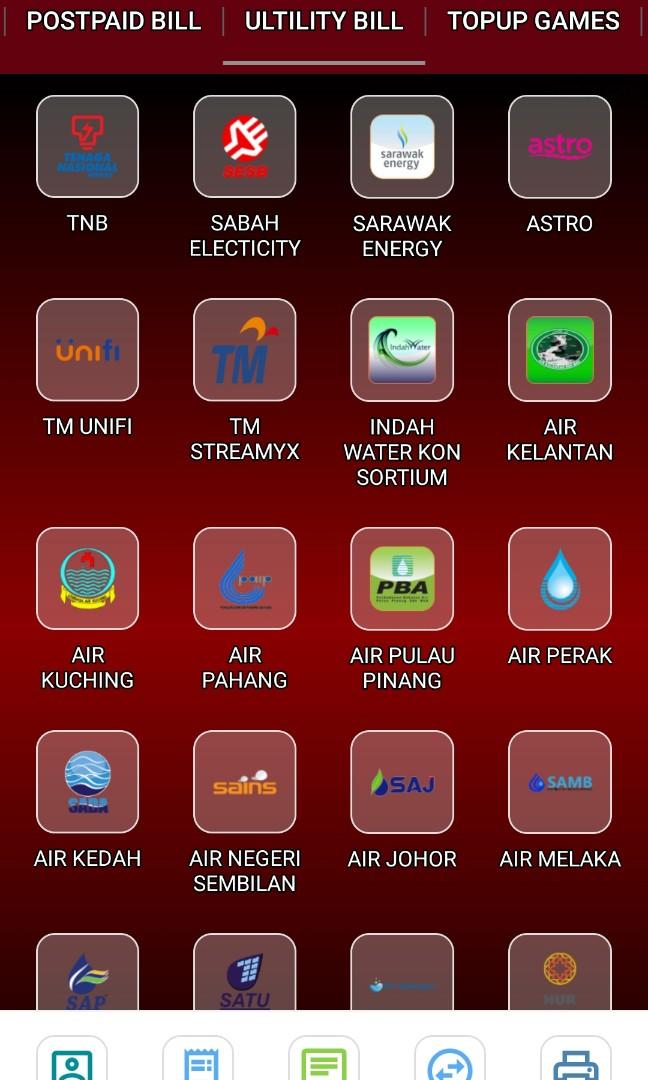The image size is (648, 1080).
Task: Open Air Perak water bill
Action: click(x=560, y=578)
